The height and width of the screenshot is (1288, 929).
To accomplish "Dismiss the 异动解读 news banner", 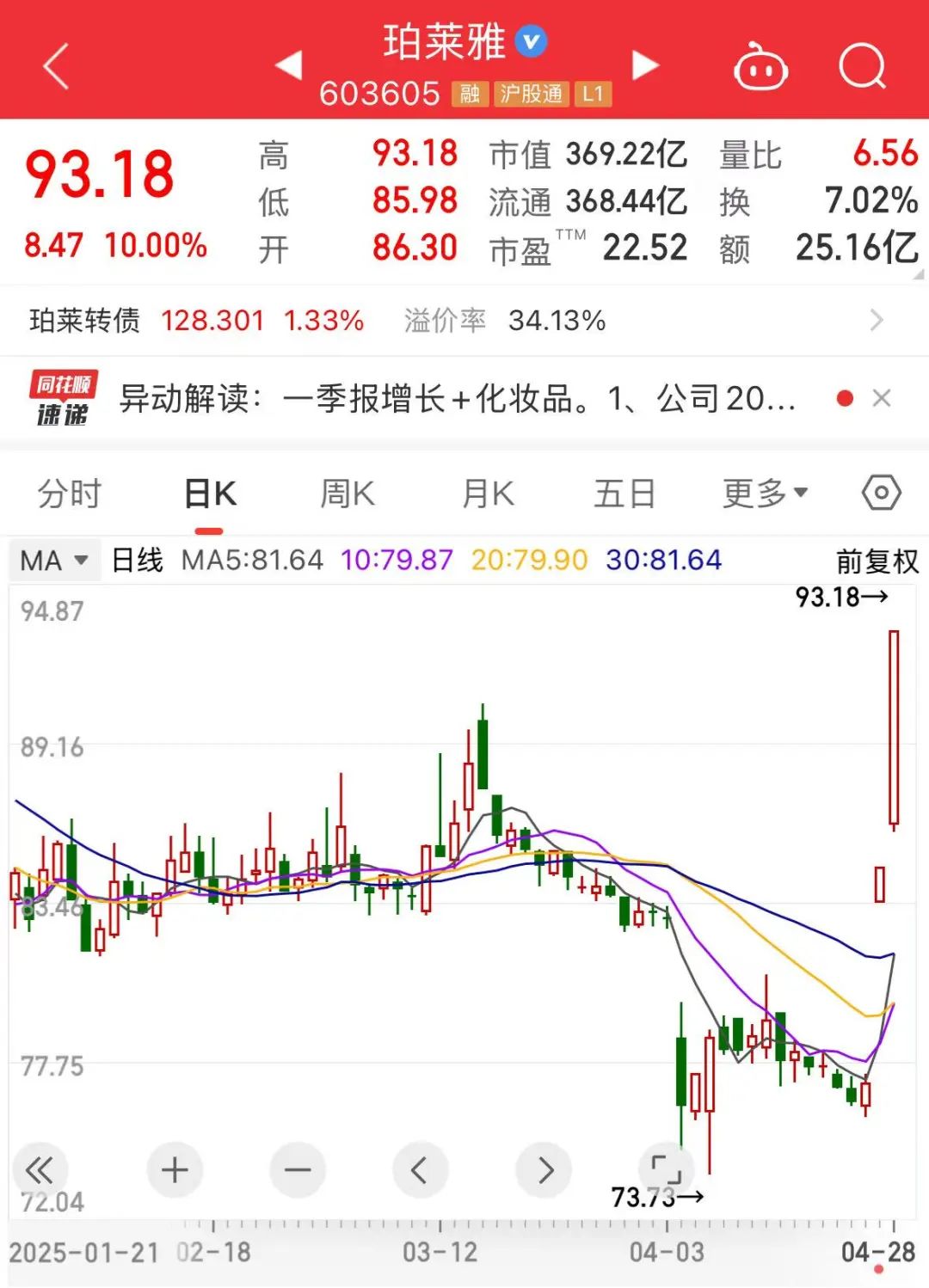I will (882, 398).
